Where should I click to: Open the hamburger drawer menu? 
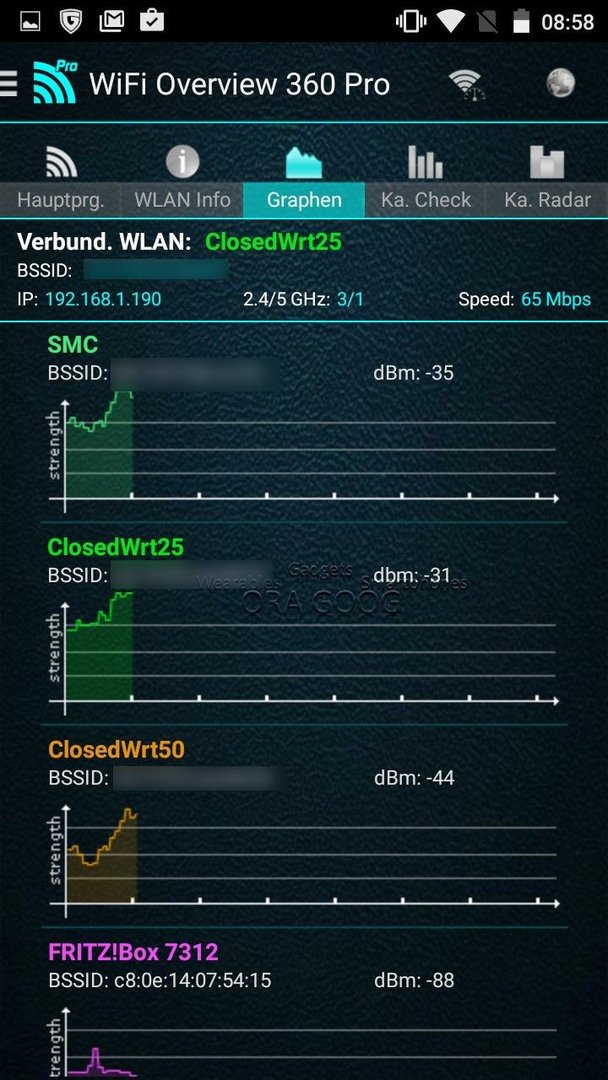tap(8, 83)
